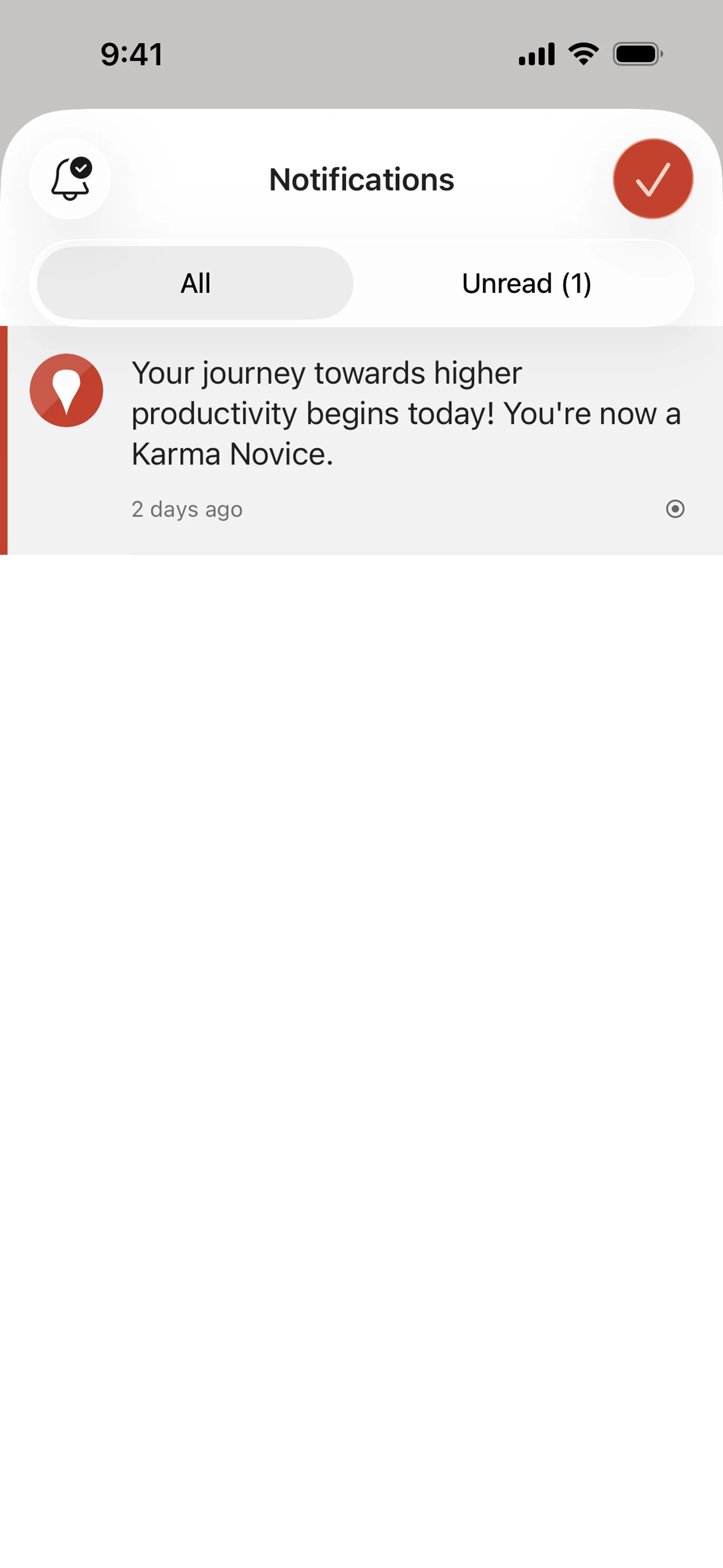This screenshot has height=1568, width=723.
Task: Switch to the Unread (1) tab
Action: click(526, 283)
